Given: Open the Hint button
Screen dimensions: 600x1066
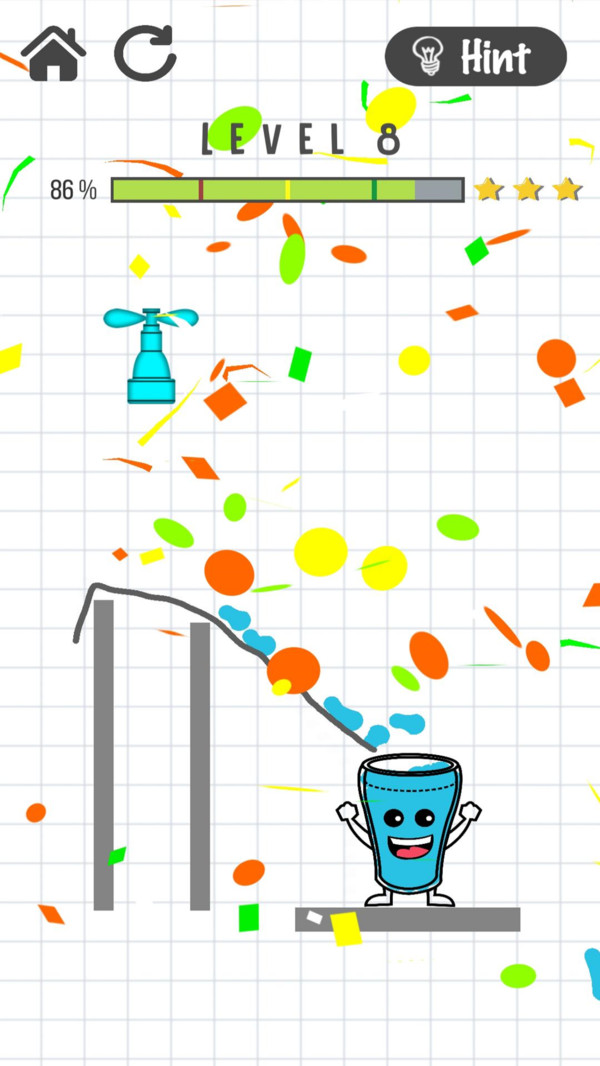Looking at the screenshot, I should tap(476, 57).
